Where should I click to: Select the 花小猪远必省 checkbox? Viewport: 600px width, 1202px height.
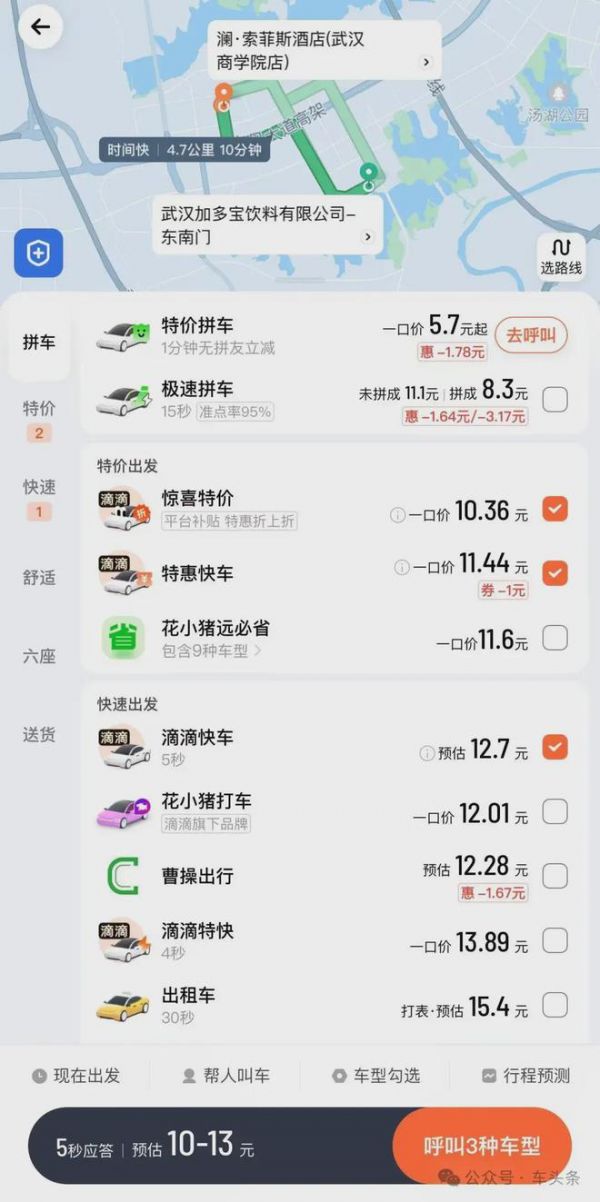555,637
